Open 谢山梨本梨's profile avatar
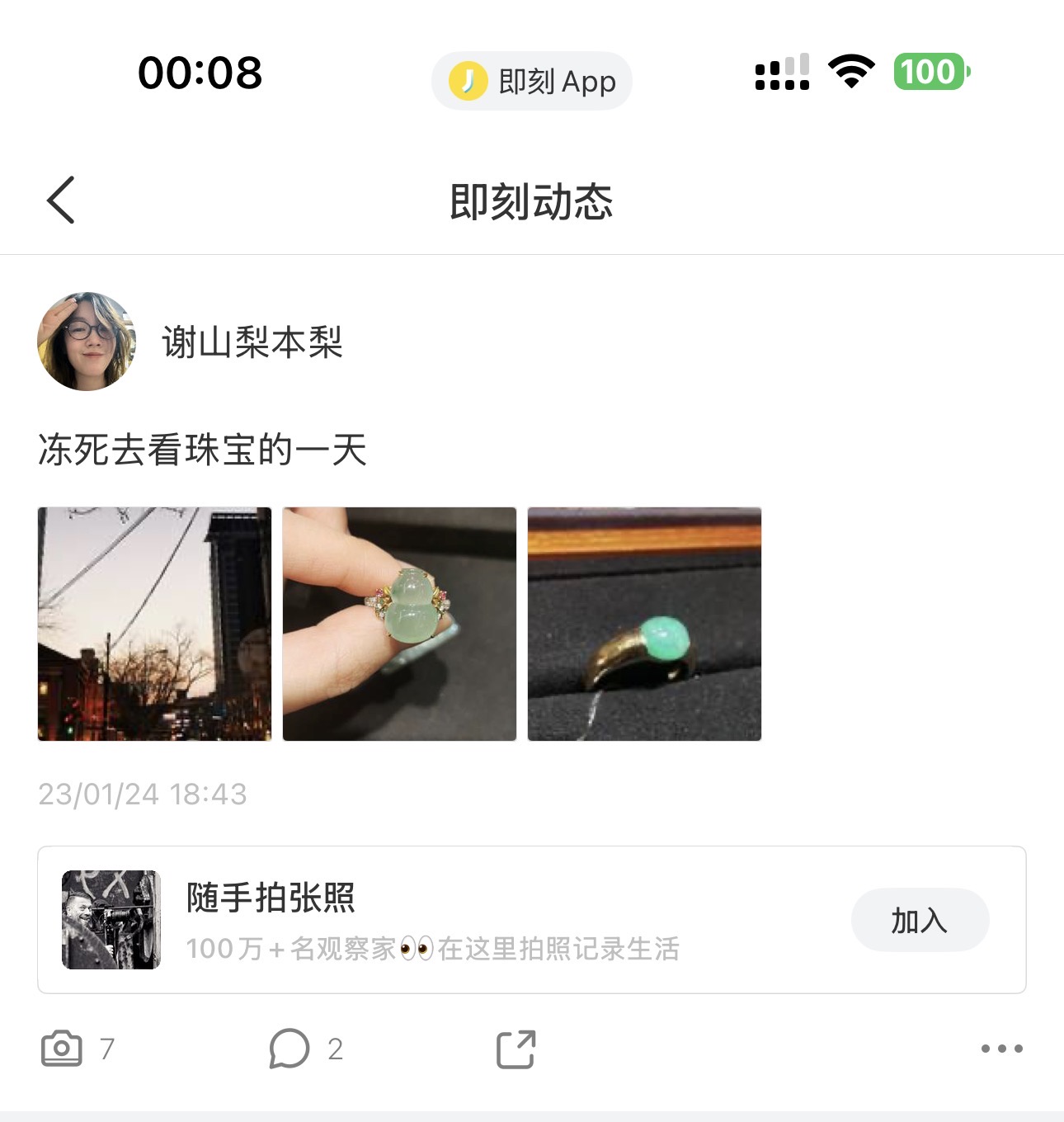1064x1122 pixels. pyautogui.click(x=87, y=342)
